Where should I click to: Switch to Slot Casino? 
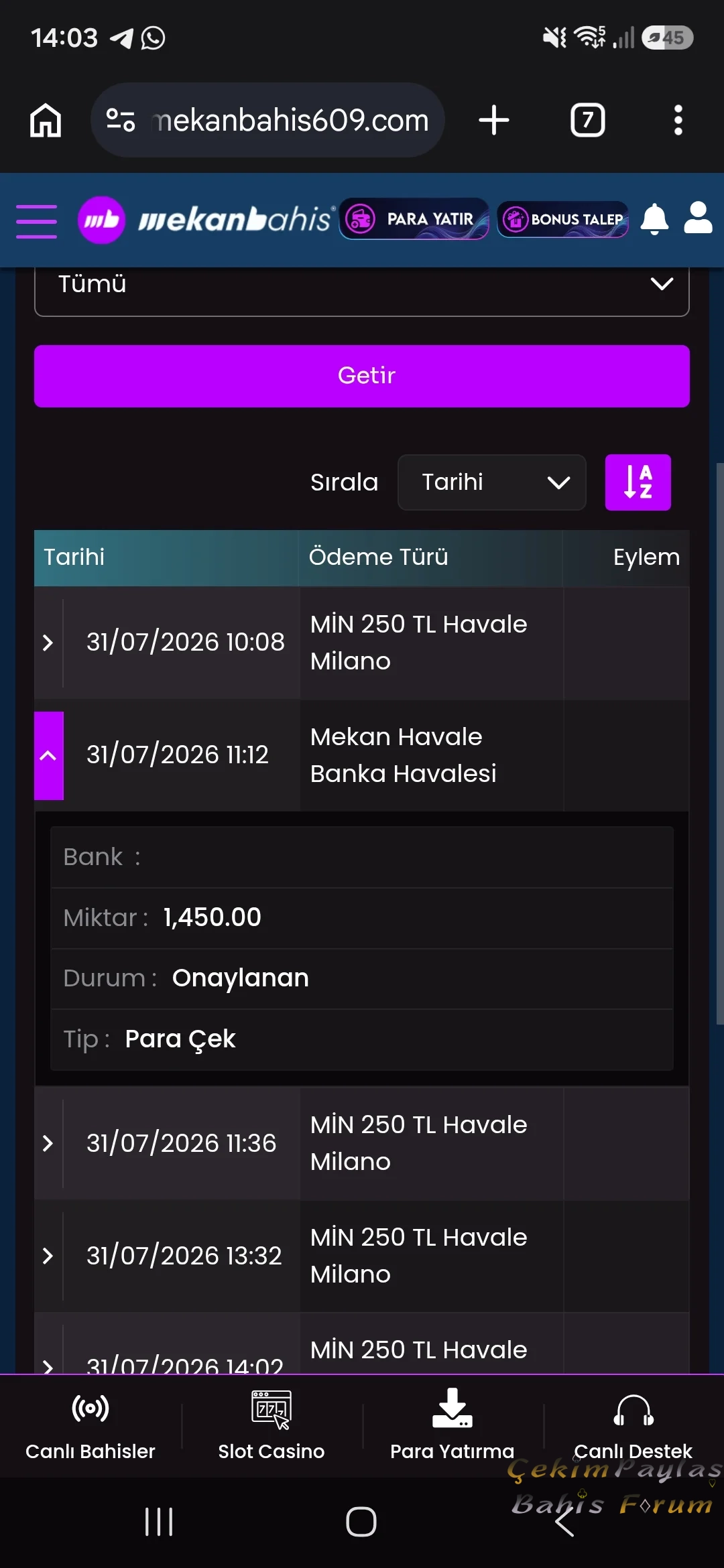(x=271, y=1425)
